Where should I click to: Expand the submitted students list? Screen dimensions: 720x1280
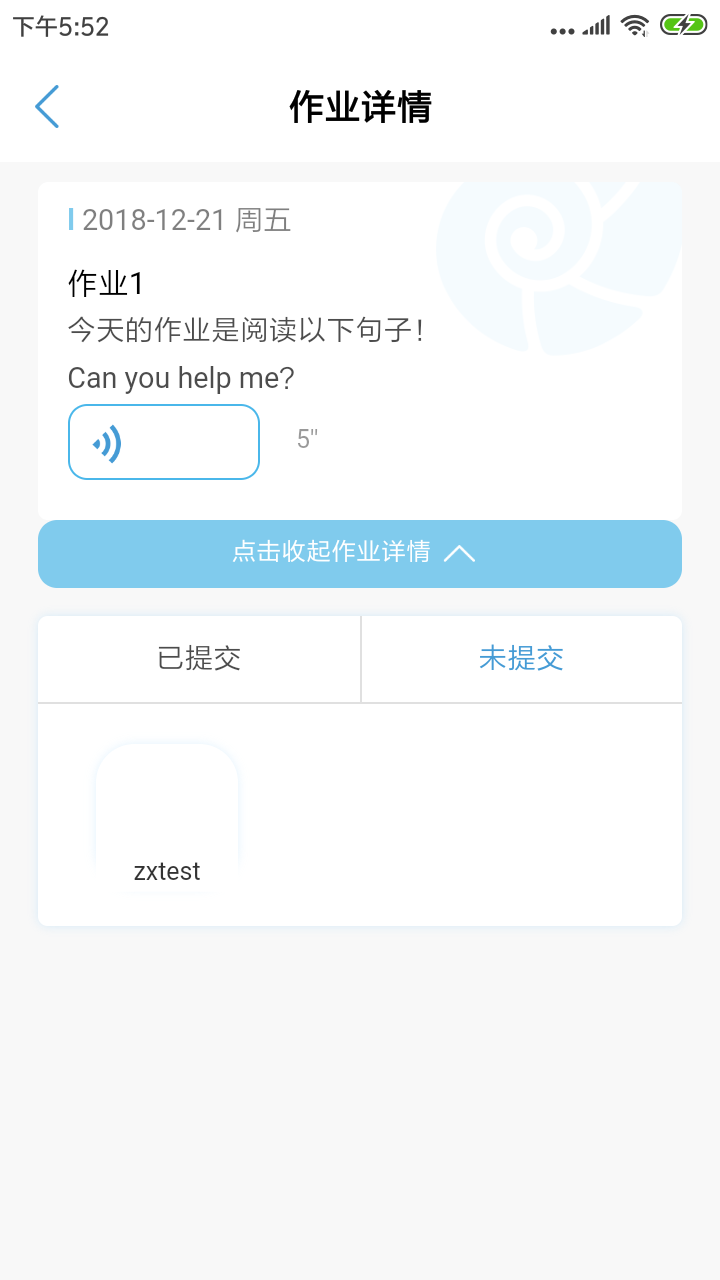click(x=198, y=659)
